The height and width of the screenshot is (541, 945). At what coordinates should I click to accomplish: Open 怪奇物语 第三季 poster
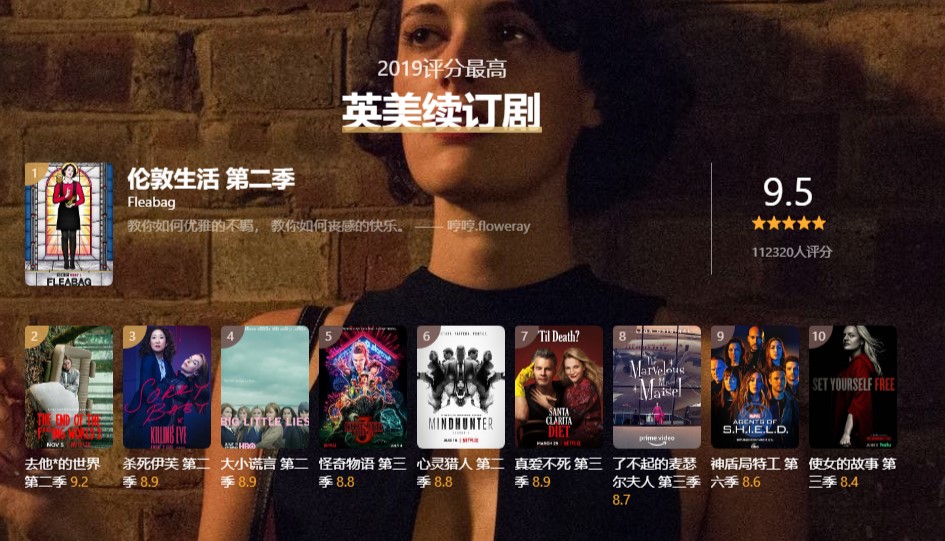point(363,387)
